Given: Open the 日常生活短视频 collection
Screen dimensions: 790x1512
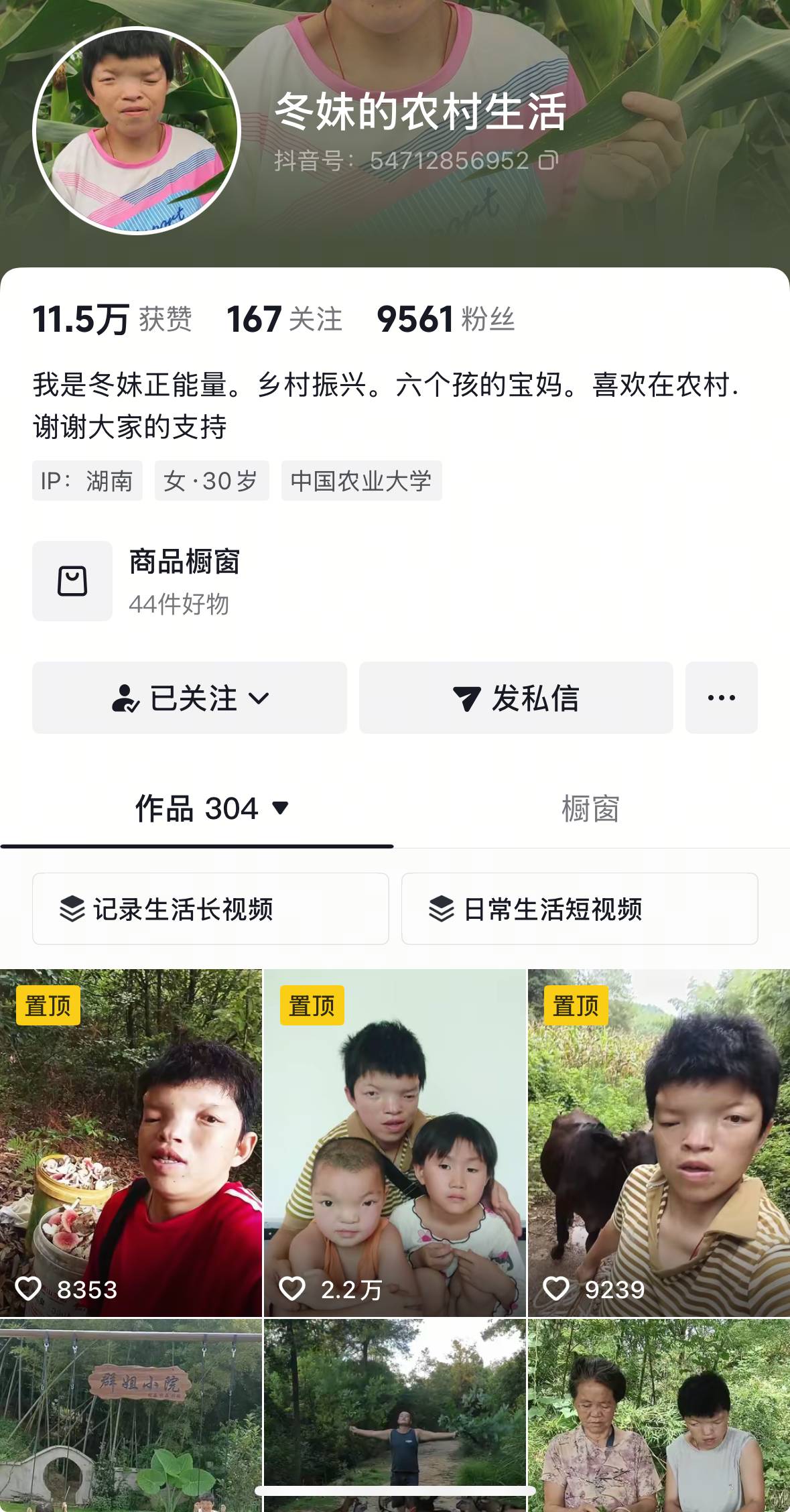Looking at the screenshot, I should tap(580, 909).
